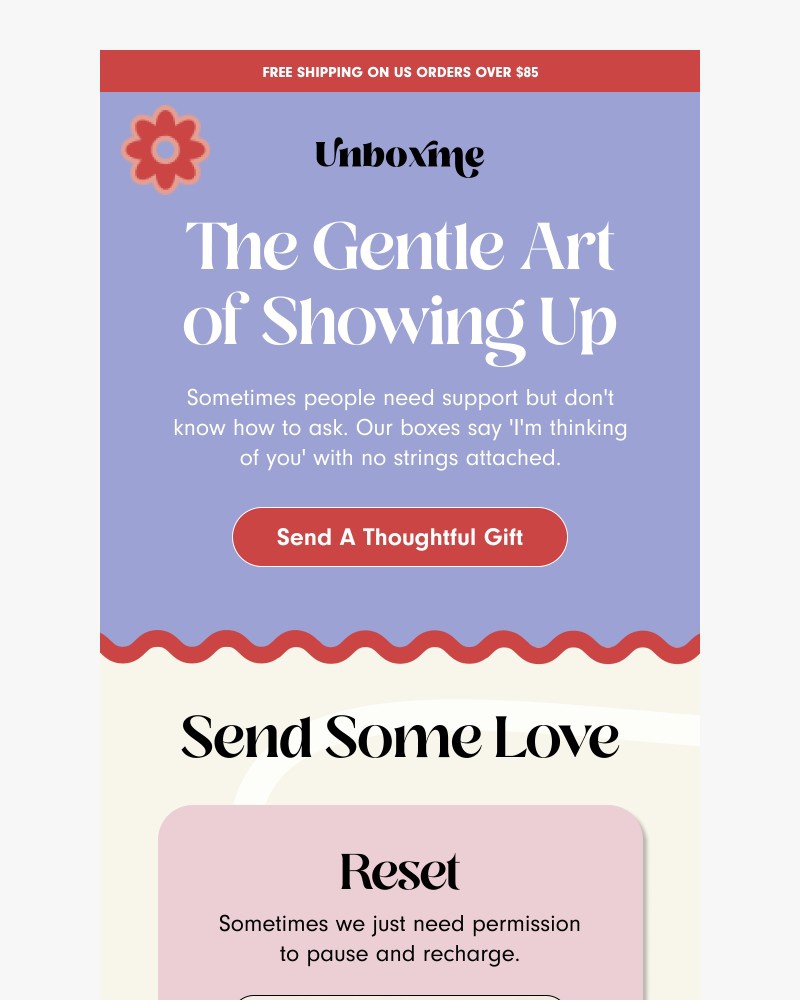
Task: Open the Reset box card
Action: pyautogui.click(x=400, y=872)
